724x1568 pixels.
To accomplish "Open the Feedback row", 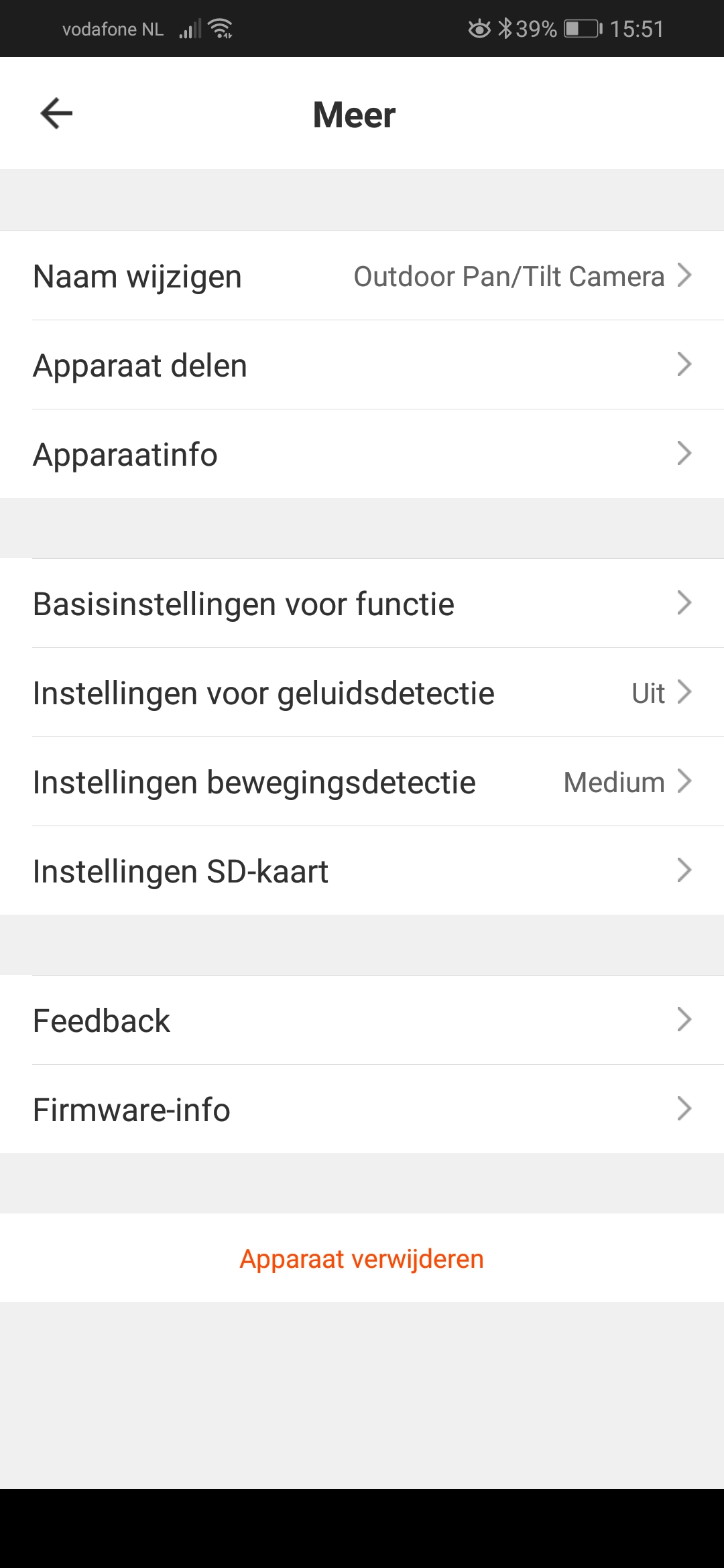I will 362,1021.
